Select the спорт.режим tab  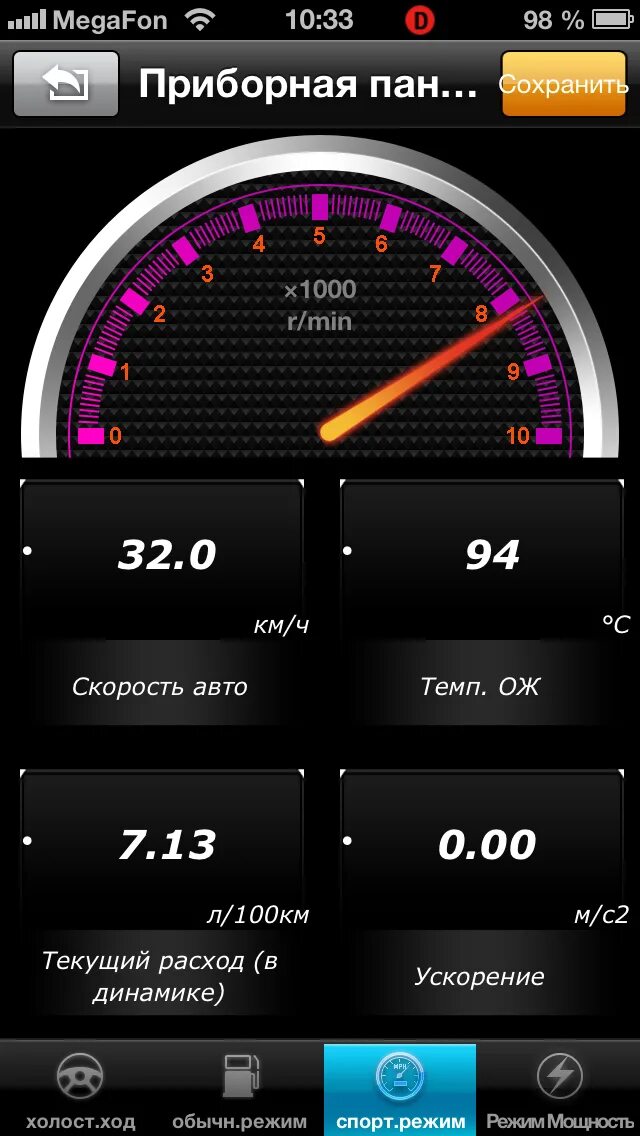(x=400, y=1088)
